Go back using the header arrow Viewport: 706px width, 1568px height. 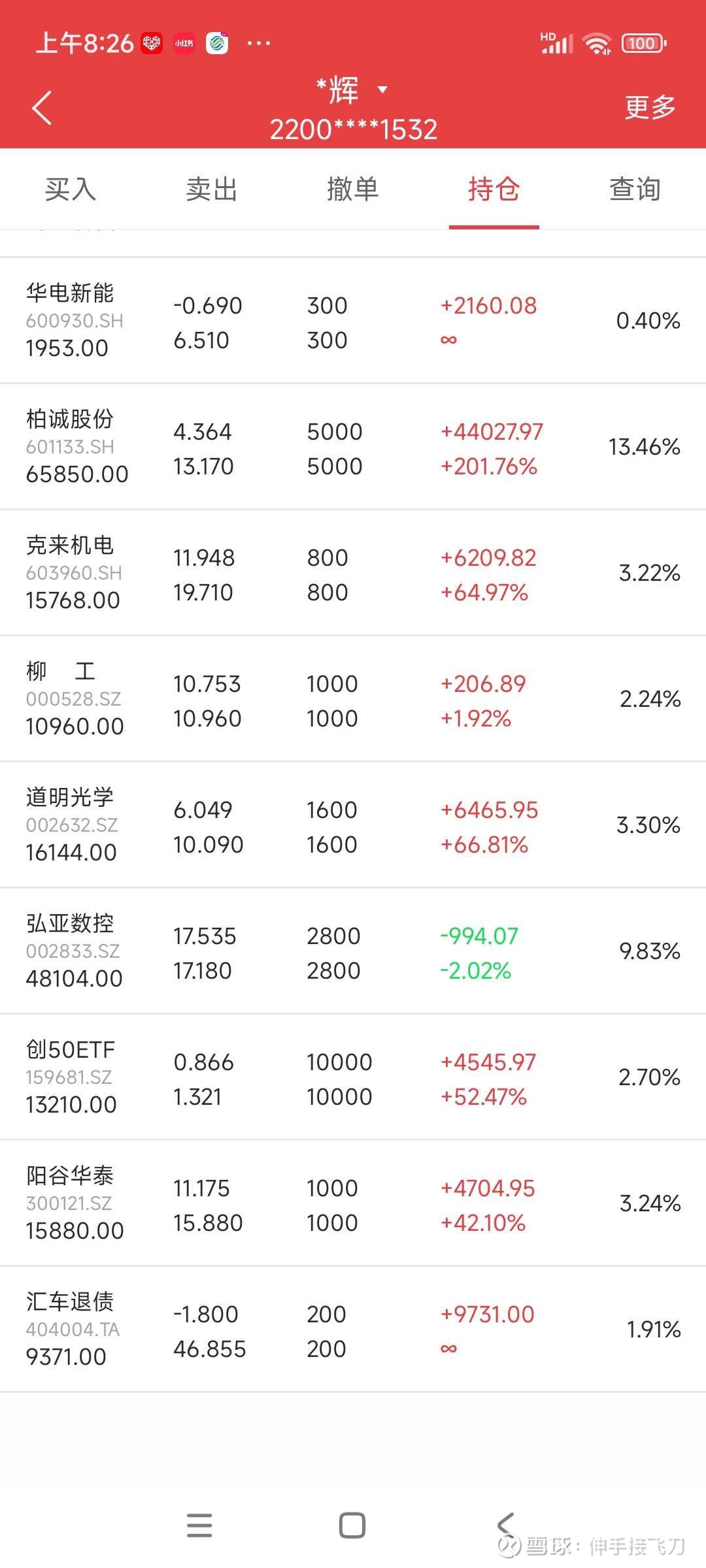tap(42, 108)
